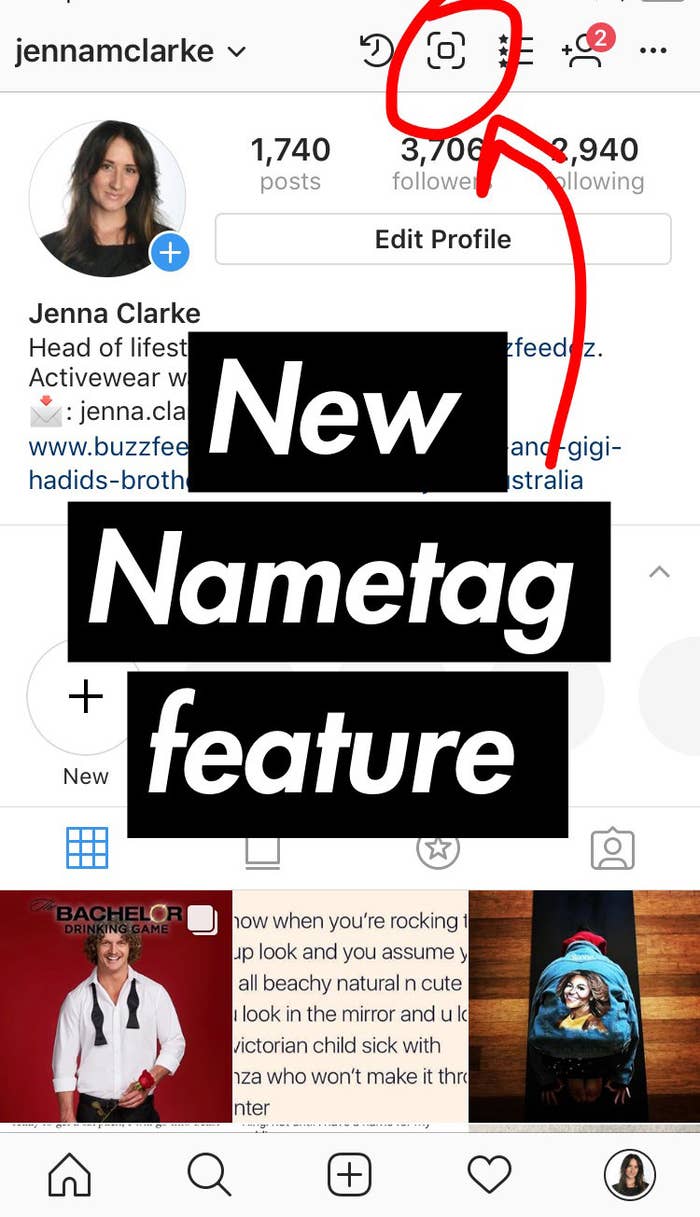Open the close friends list icon
Screen dimensions: 700x1217
click(x=516, y=51)
